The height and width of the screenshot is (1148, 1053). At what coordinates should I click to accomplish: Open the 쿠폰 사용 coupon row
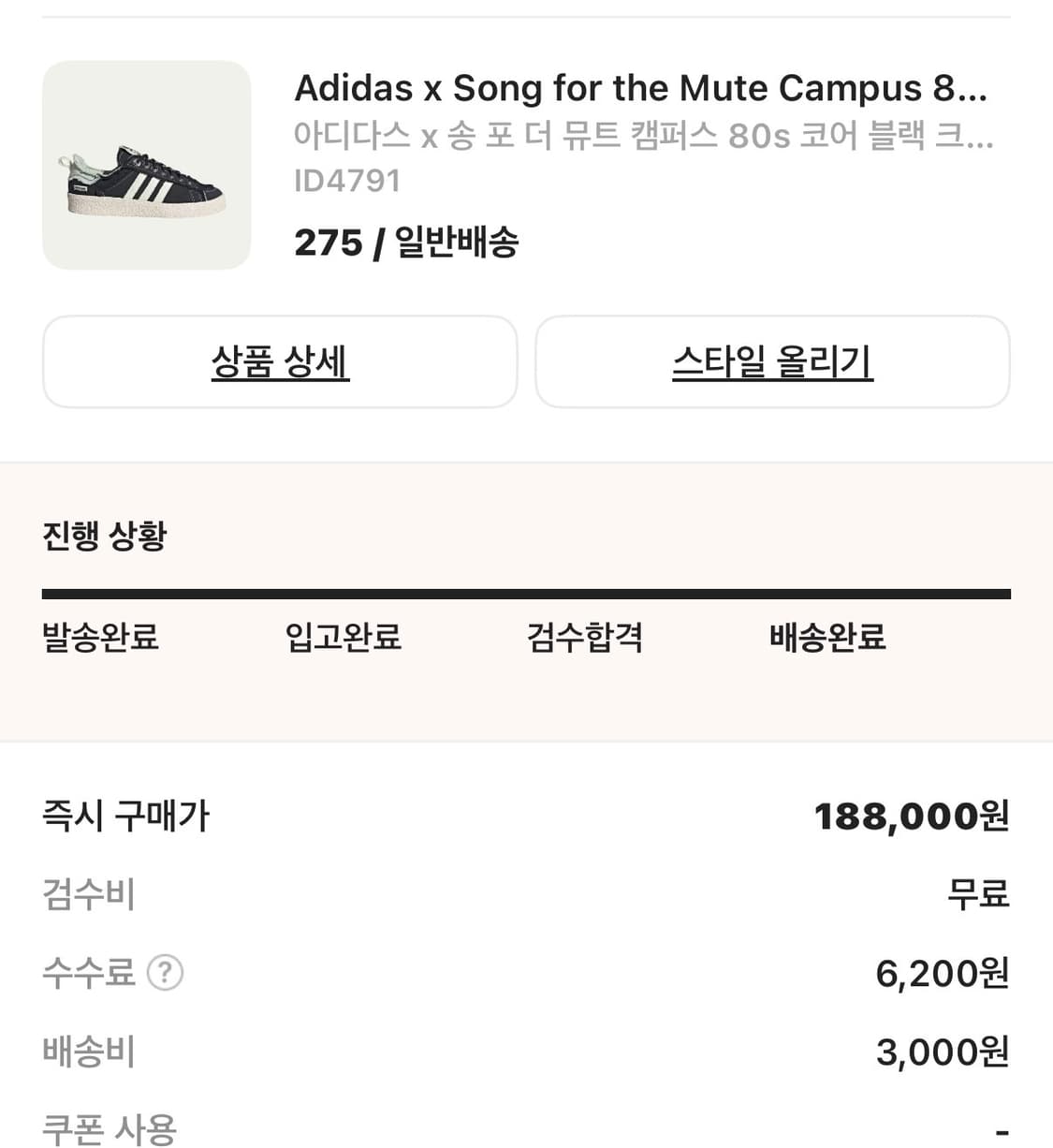click(x=109, y=1129)
